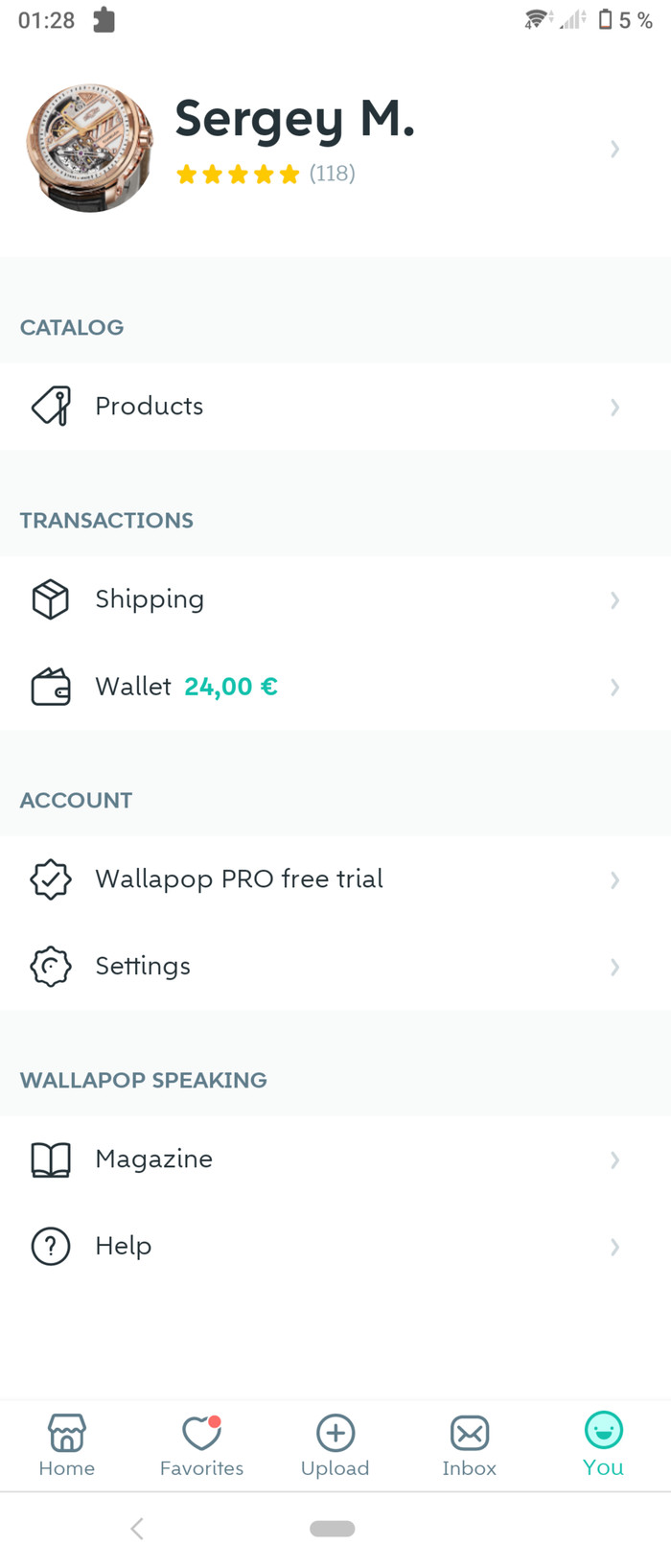This screenshot has width=671, height=1568.
Task: Tap the system back button
Action: (137, 1529)
